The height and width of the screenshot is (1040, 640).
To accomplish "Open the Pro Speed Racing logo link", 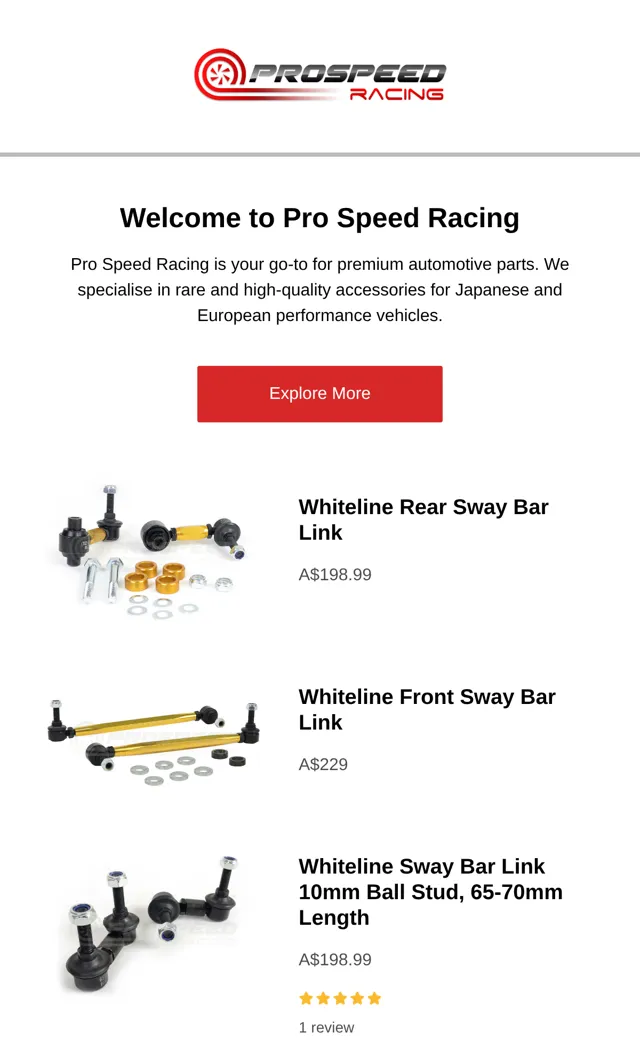I will pyautogui.click(x=320, y=74).
